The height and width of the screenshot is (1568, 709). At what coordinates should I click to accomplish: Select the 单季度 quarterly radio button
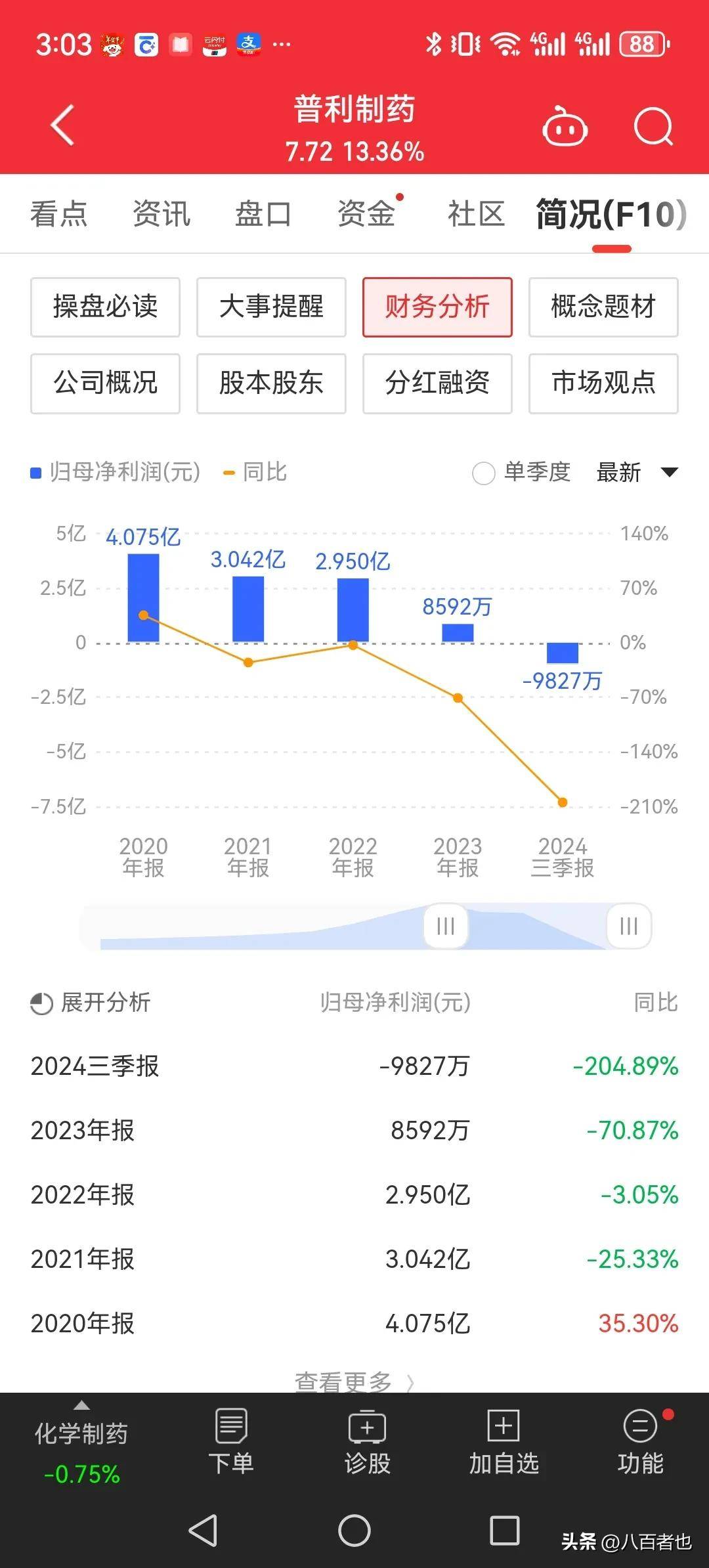484,472
